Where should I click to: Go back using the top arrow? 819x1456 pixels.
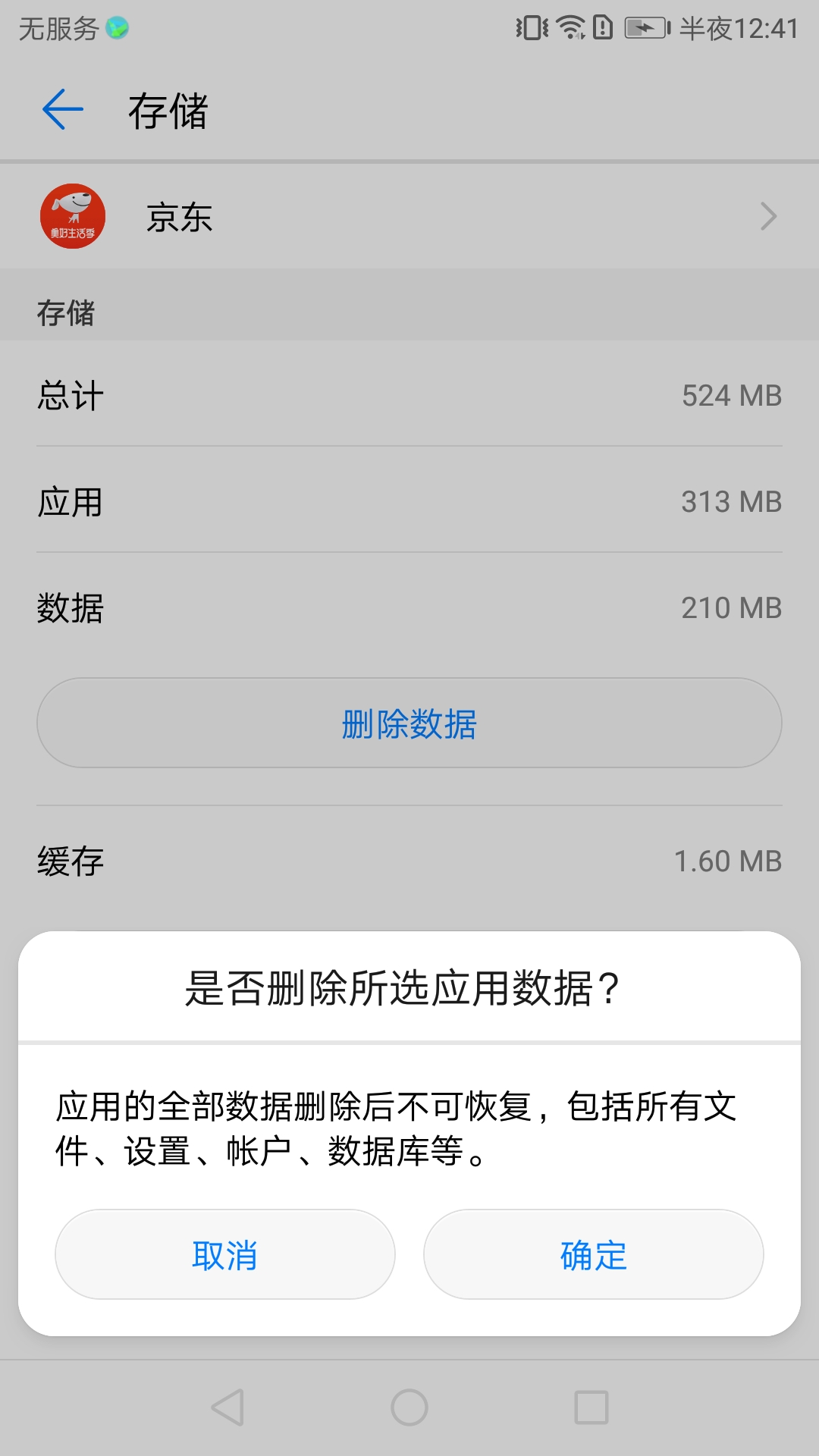point(63,110)
